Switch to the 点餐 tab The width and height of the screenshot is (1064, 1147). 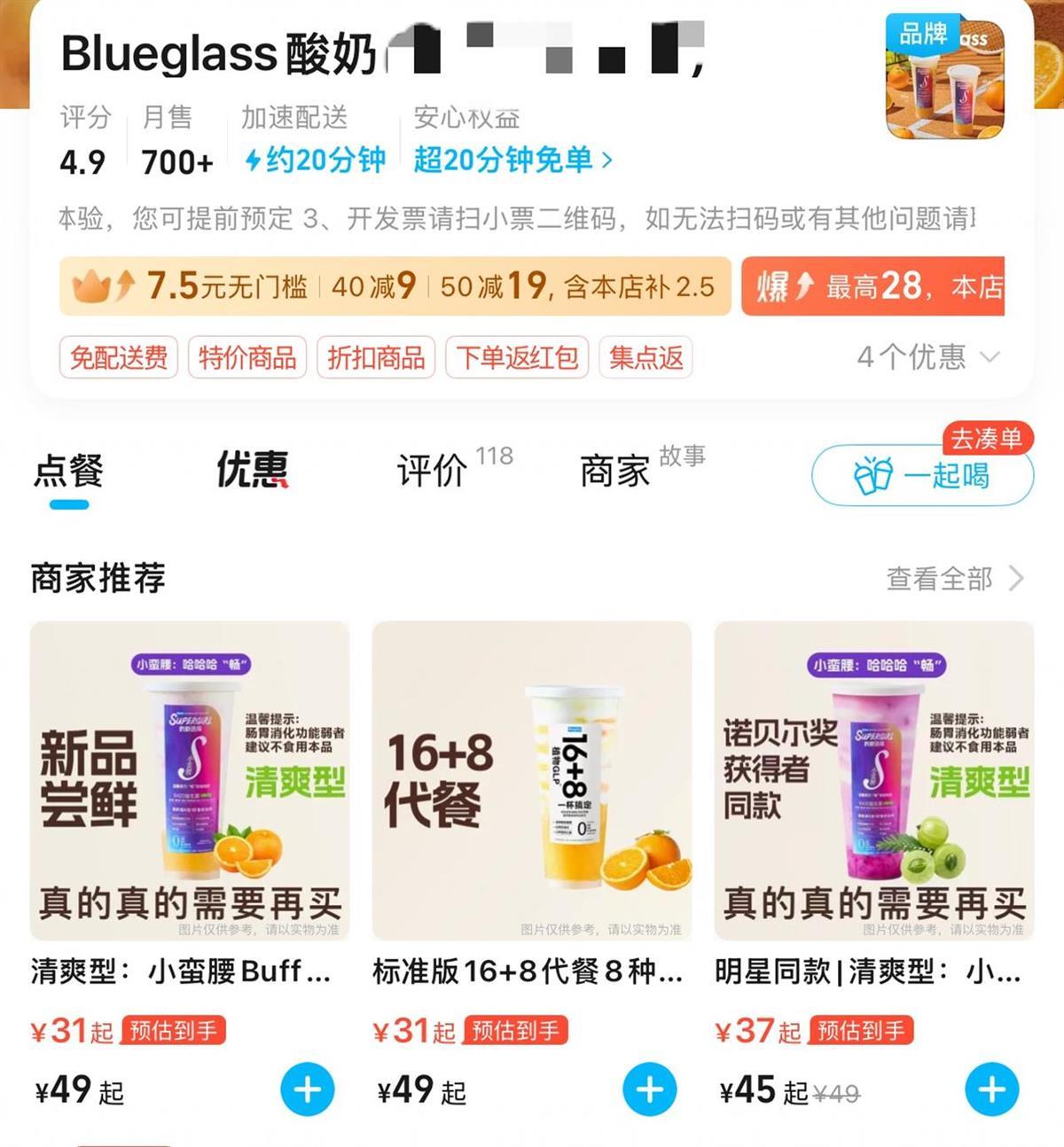68,471
